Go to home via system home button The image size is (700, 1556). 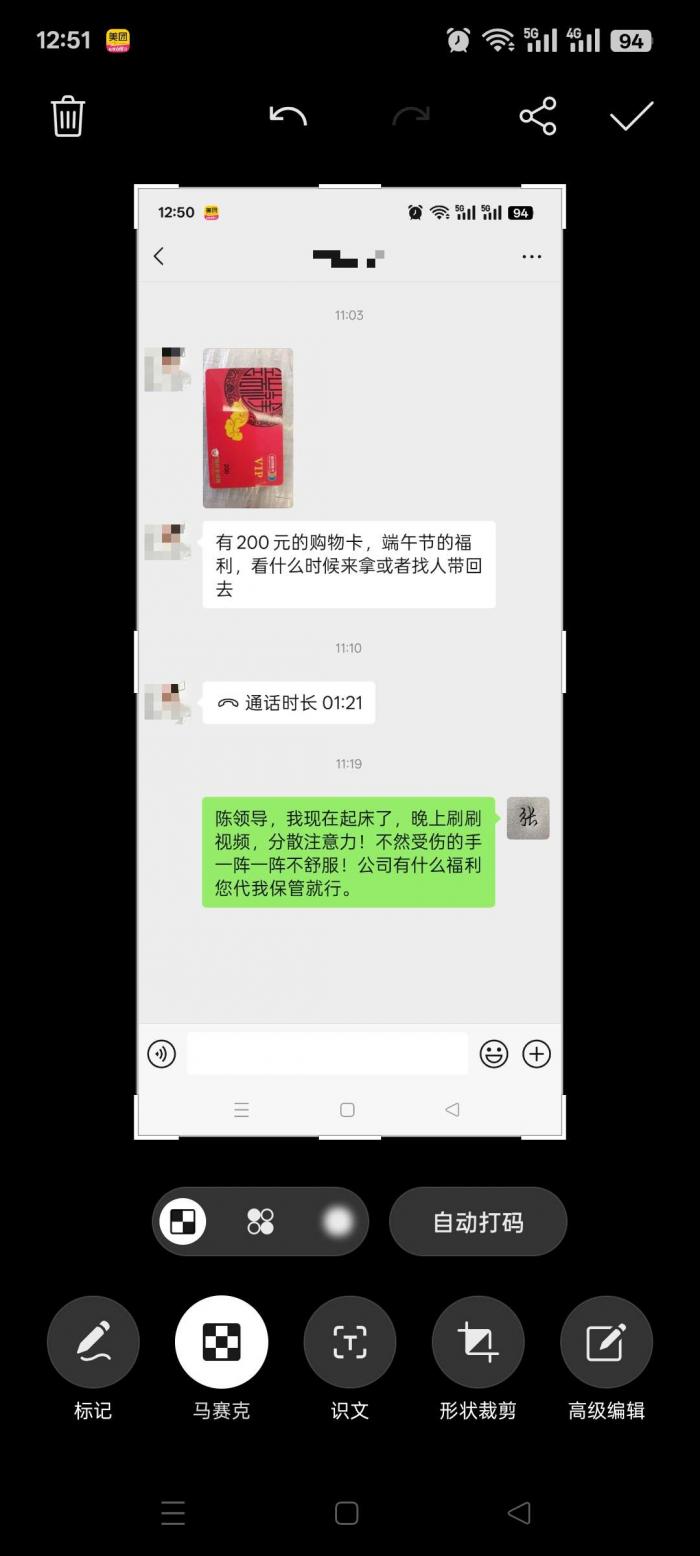coord(346,1513)
